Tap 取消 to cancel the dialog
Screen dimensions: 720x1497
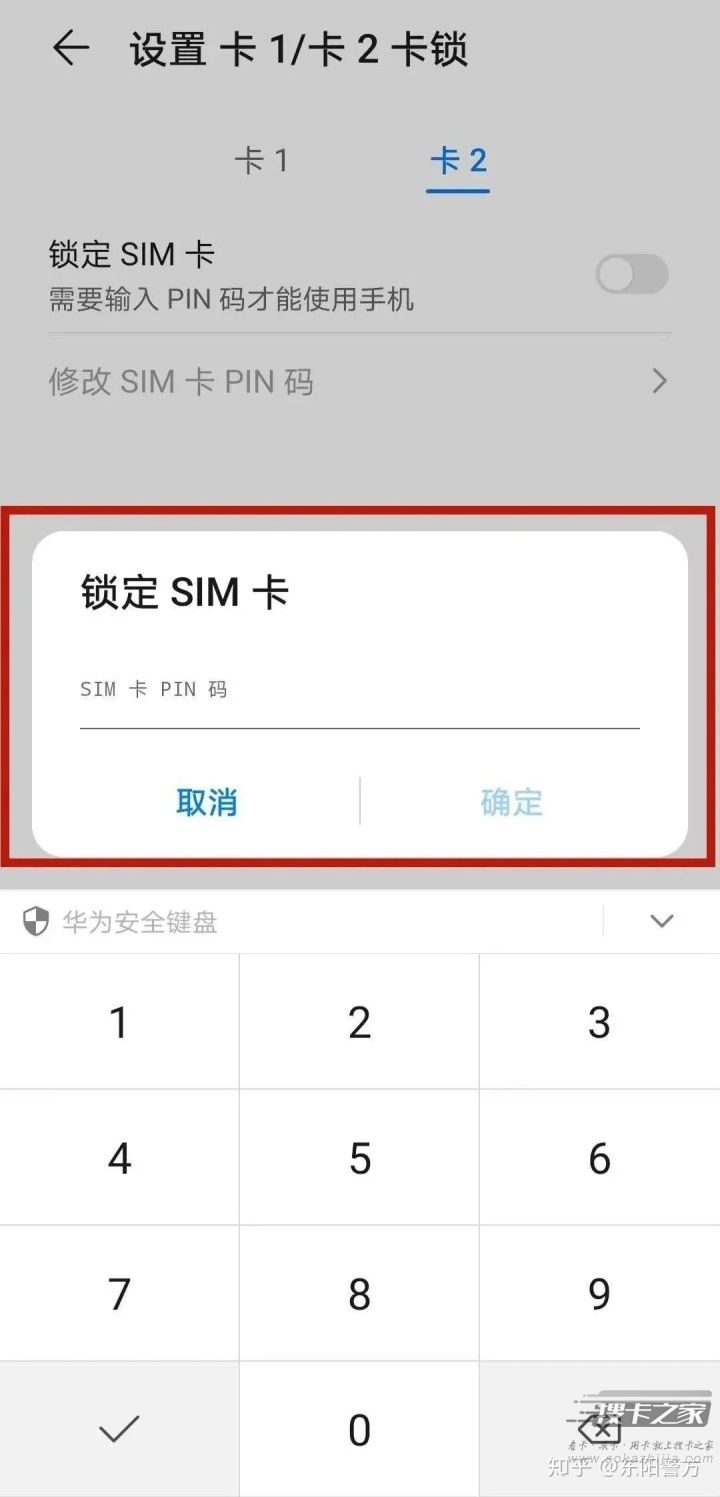tap(207, 802)
